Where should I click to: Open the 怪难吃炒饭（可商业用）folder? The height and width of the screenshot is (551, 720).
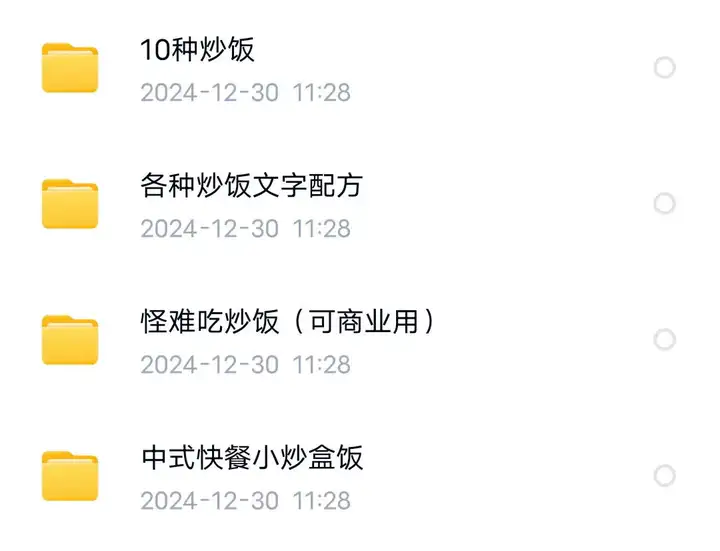coord(288,322)
